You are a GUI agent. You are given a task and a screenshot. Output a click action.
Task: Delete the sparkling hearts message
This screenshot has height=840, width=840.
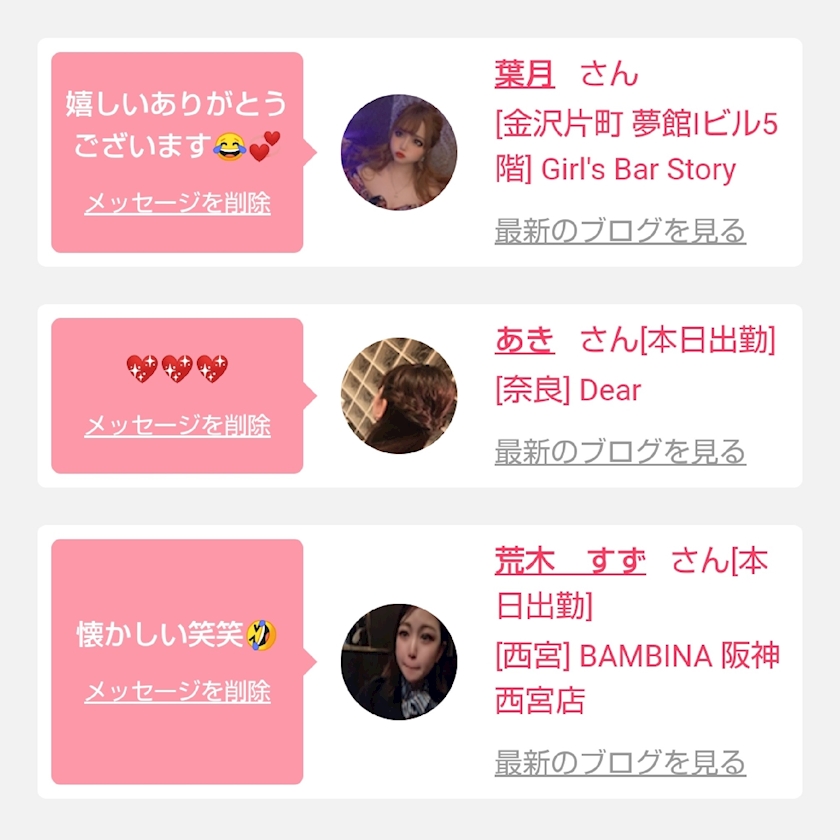[177, 425]
